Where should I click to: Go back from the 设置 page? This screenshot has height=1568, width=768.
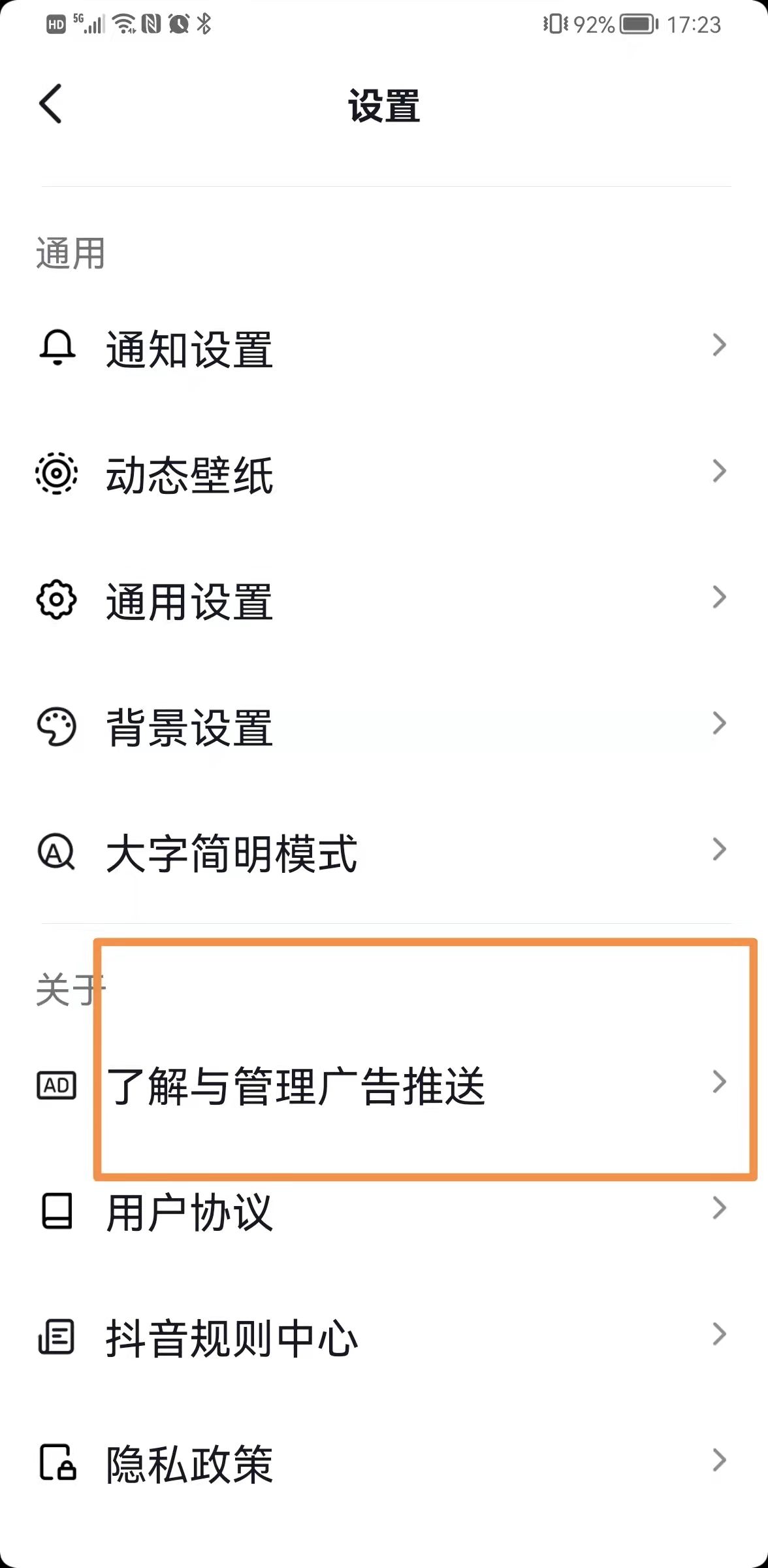(51, 104)
